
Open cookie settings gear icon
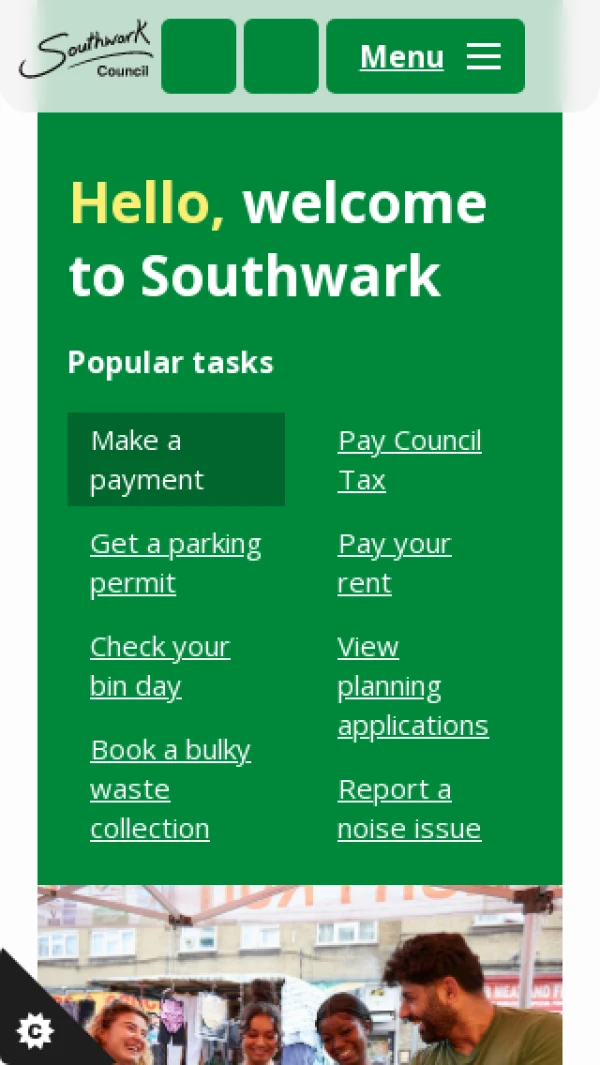pos(35,1030)
